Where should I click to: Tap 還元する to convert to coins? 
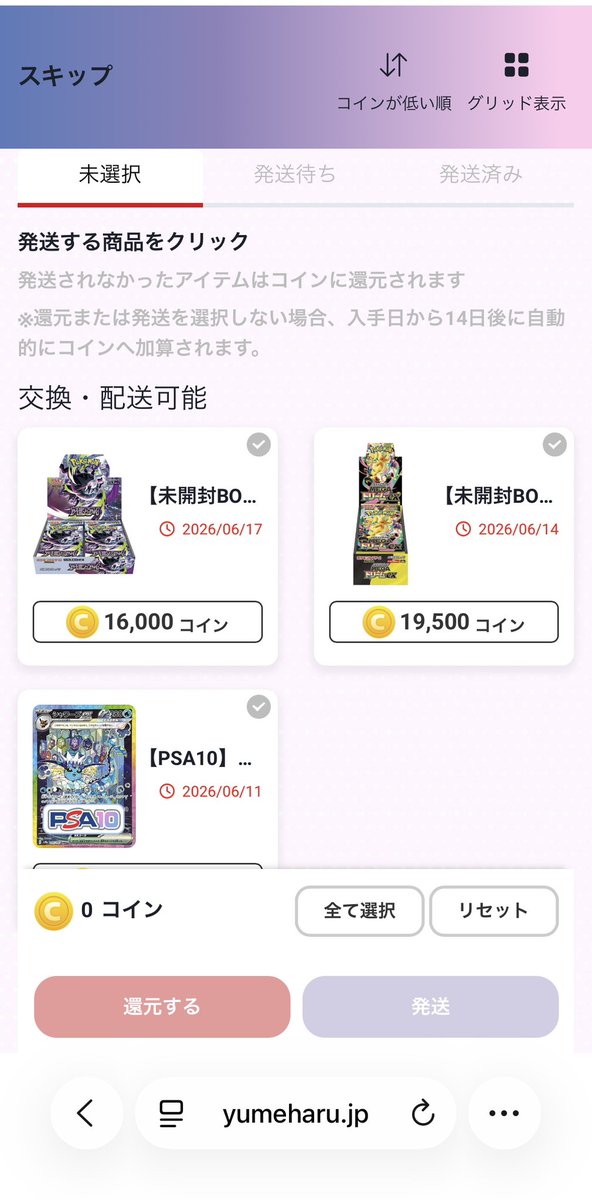click(x=162, y=1006)
